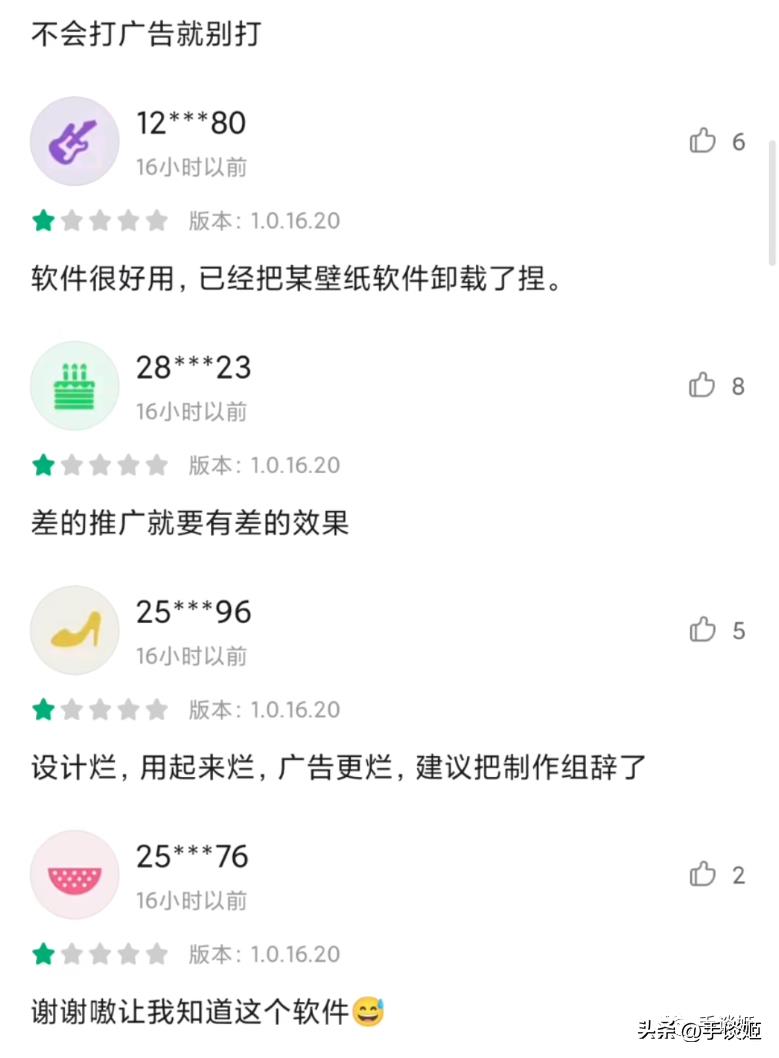Open the cake avatar of 28***23

coord(75,386)
